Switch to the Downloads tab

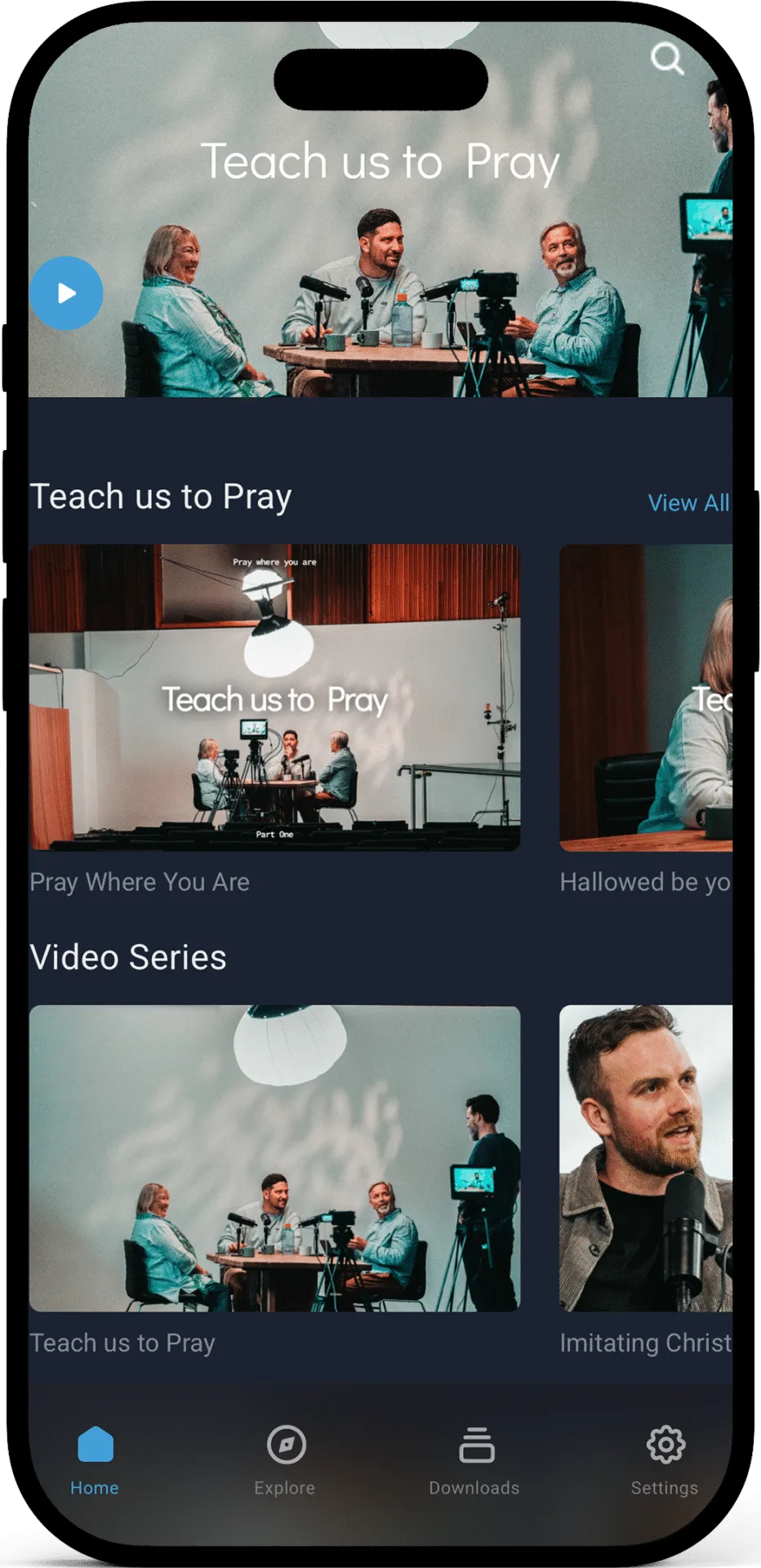pos(474,1460)
